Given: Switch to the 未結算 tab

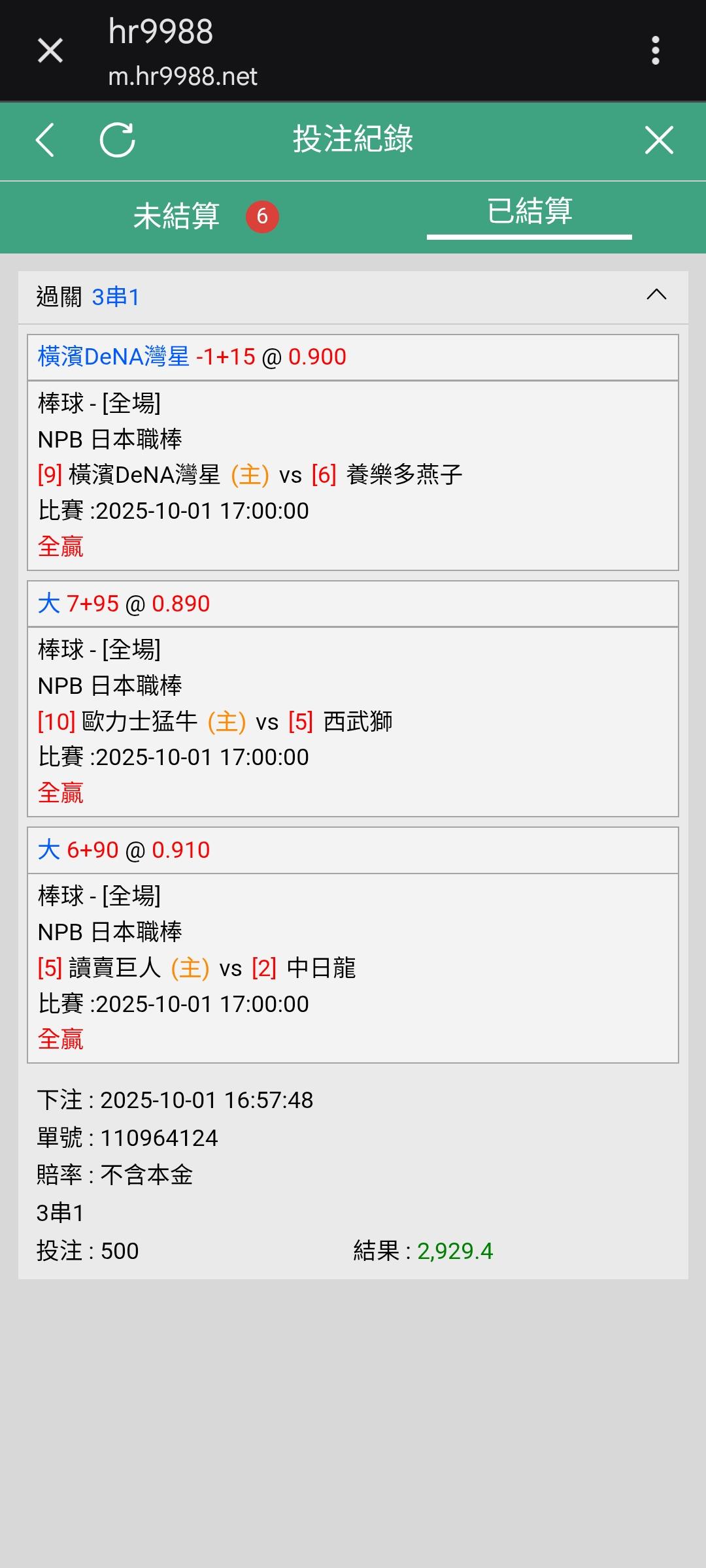Looking at the screenshot, I should click(177, 216).
